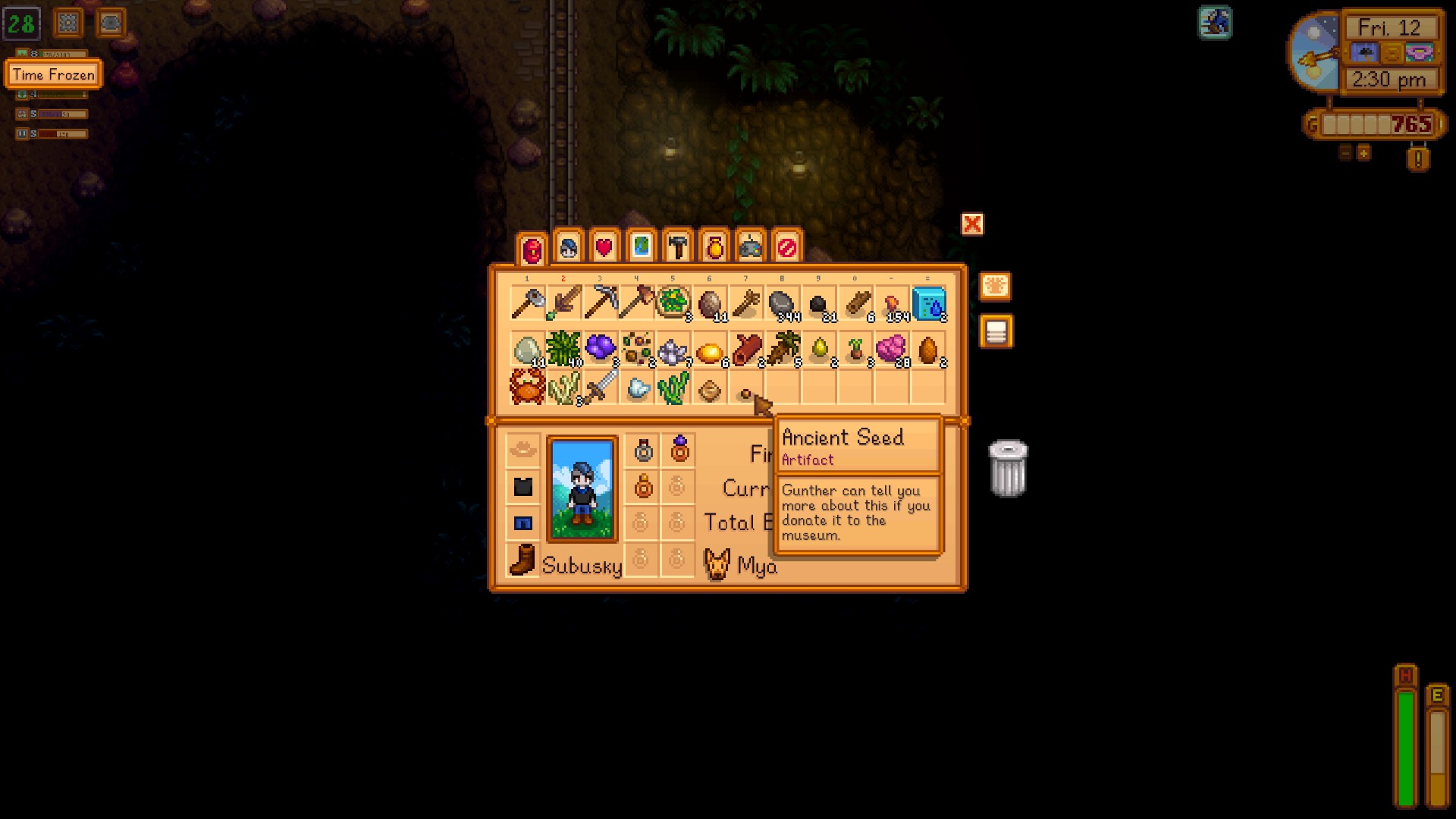Open the collections tab
The height and width of the screenshot is (819, 1456).
point(714,247)
